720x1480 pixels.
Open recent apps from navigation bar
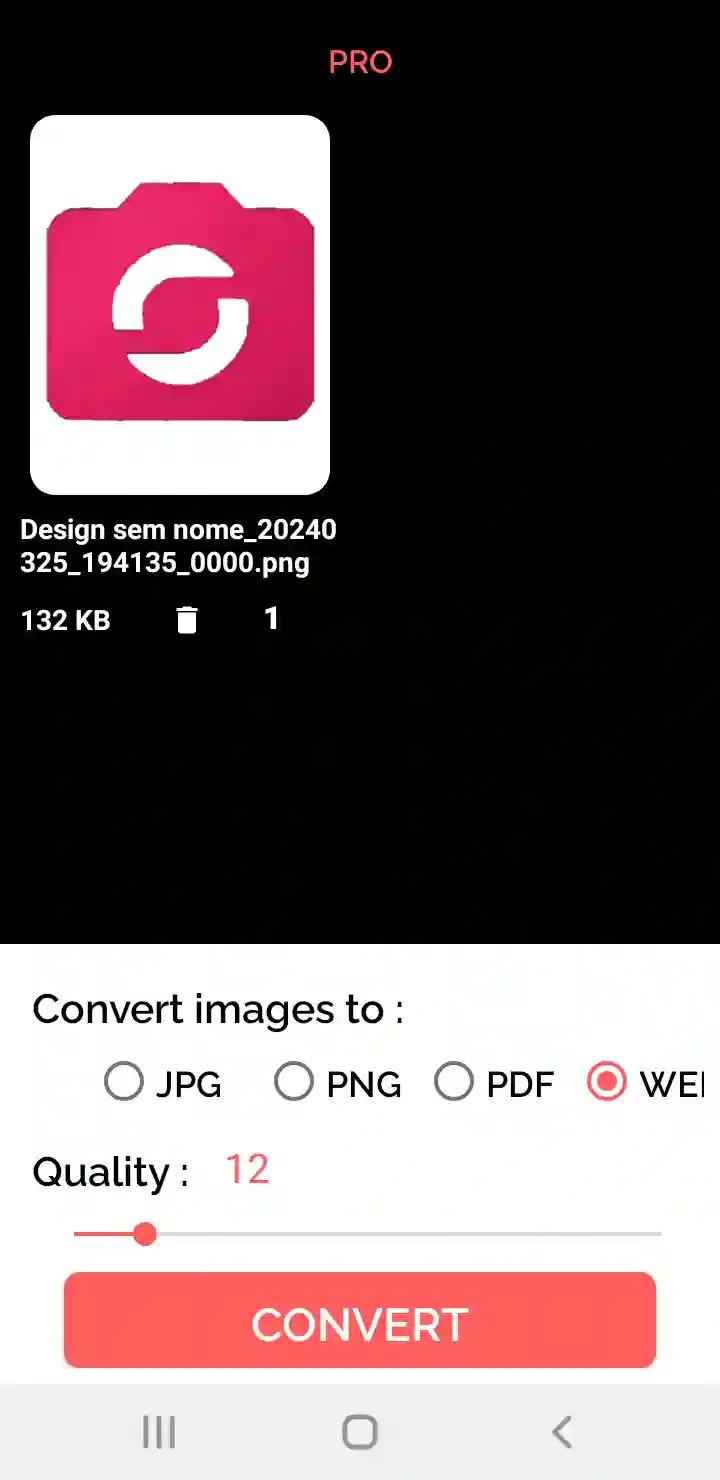pyautogui.click(x=159, y=1432)
